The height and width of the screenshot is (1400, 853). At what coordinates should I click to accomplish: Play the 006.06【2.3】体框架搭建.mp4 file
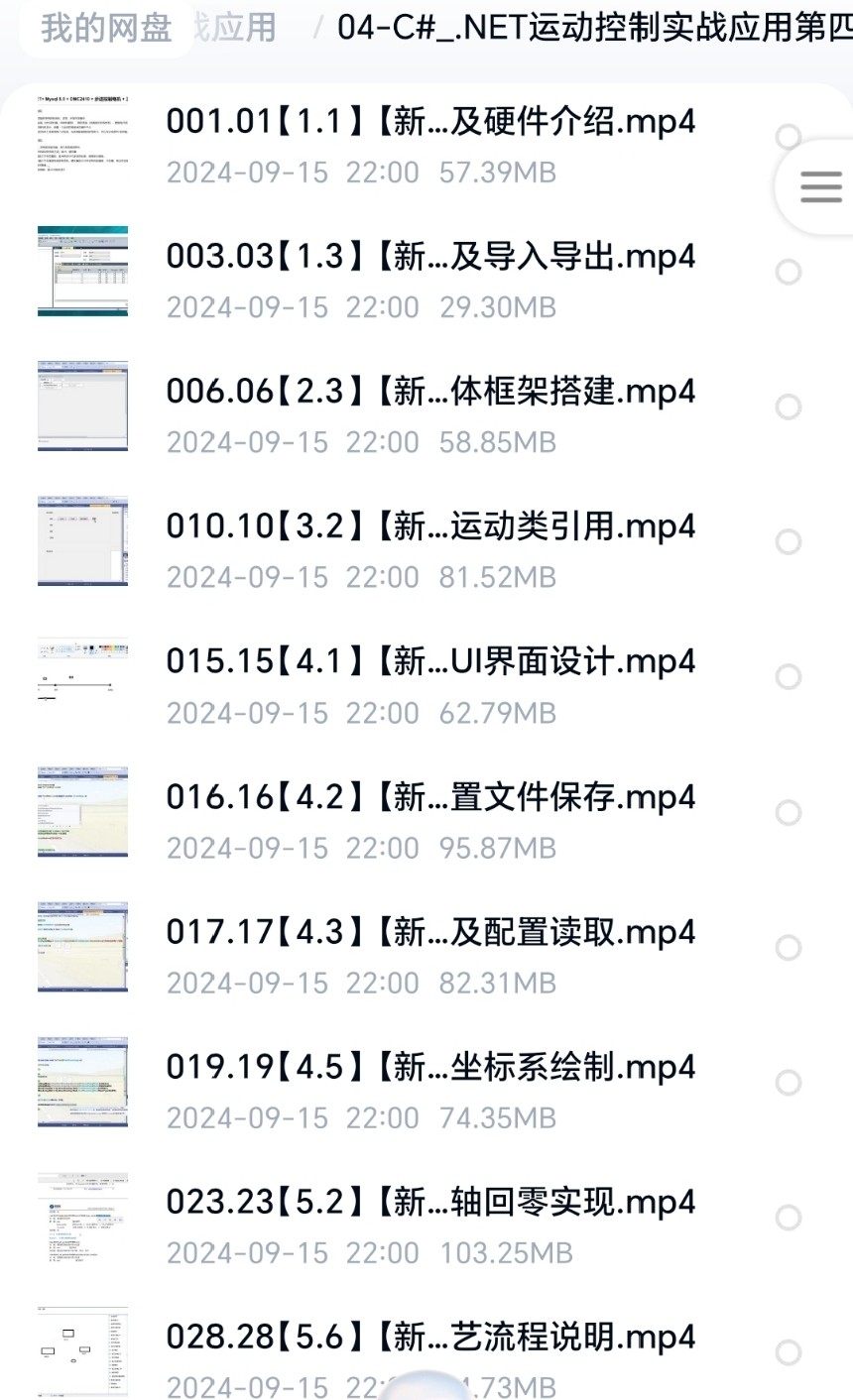click(x=430, y=392)
